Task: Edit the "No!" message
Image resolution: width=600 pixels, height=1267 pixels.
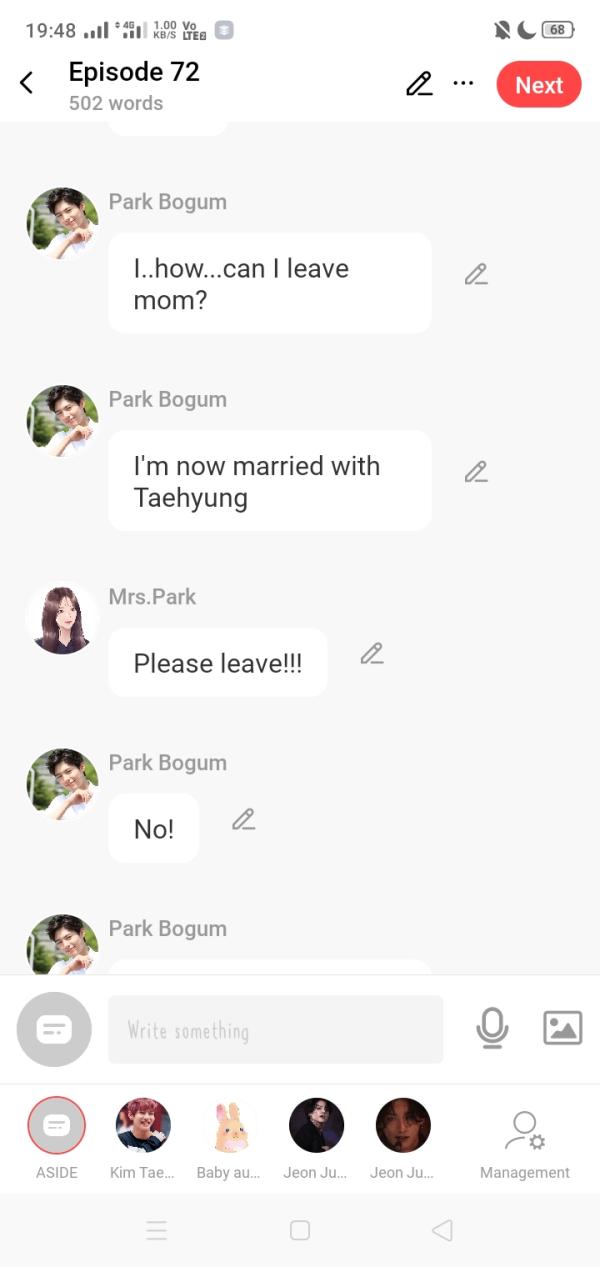Action: (x=243, y=820)
